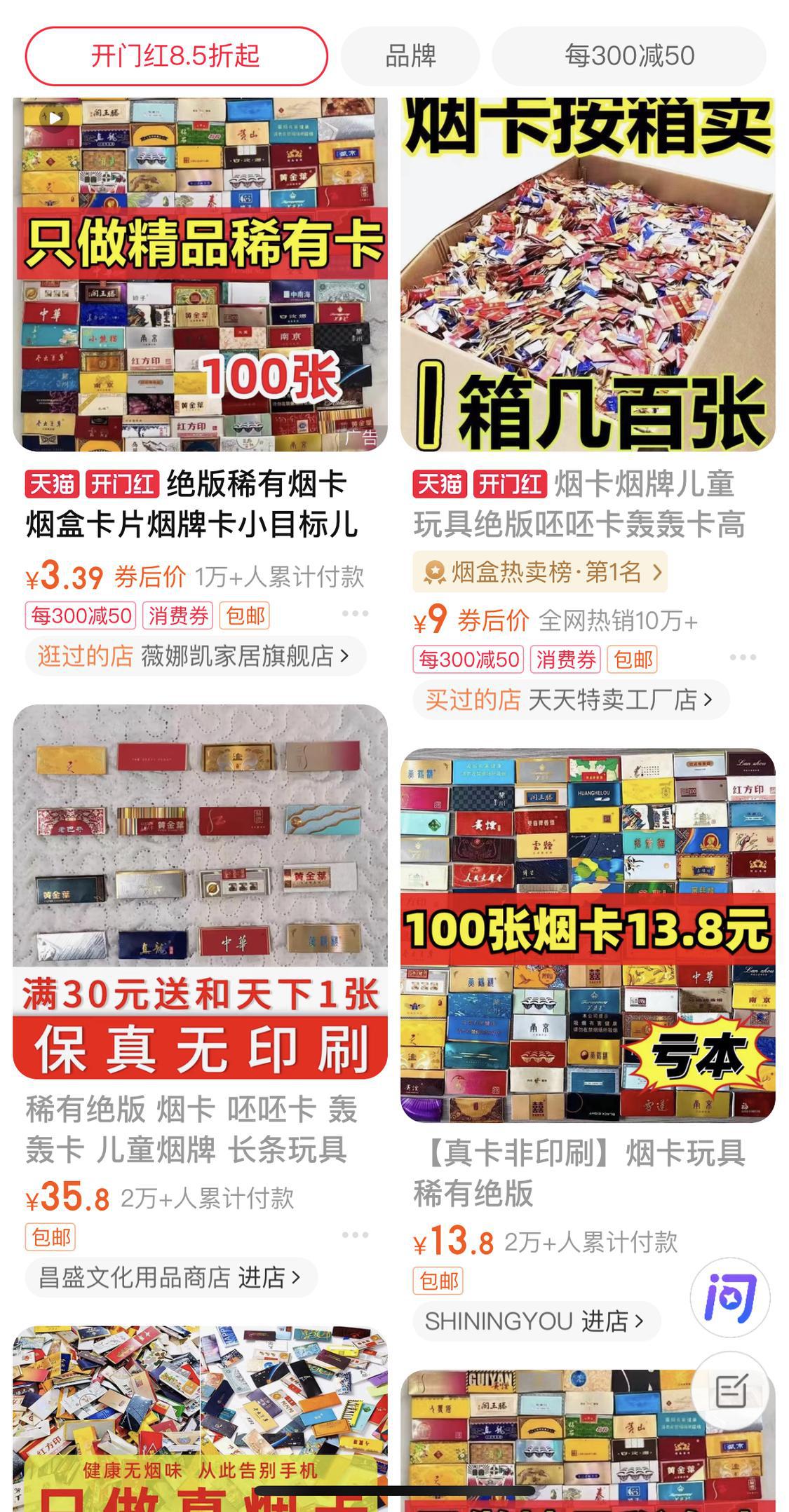View the 烟盒热卖榜·第1名 ranking
789x1512 pixels.
[x=540, y=573]
